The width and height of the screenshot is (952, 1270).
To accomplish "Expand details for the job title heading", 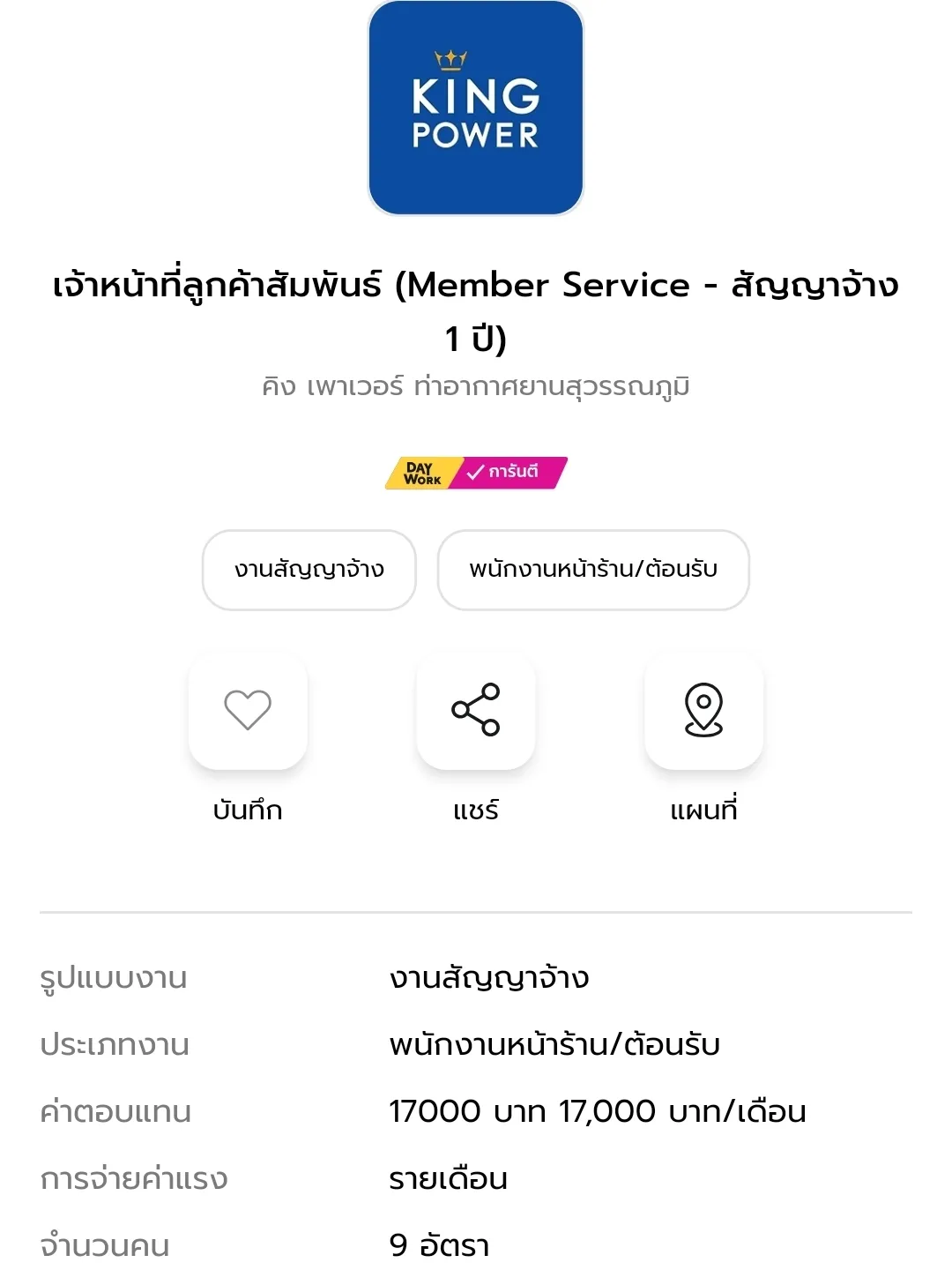I will pos(476,309).
